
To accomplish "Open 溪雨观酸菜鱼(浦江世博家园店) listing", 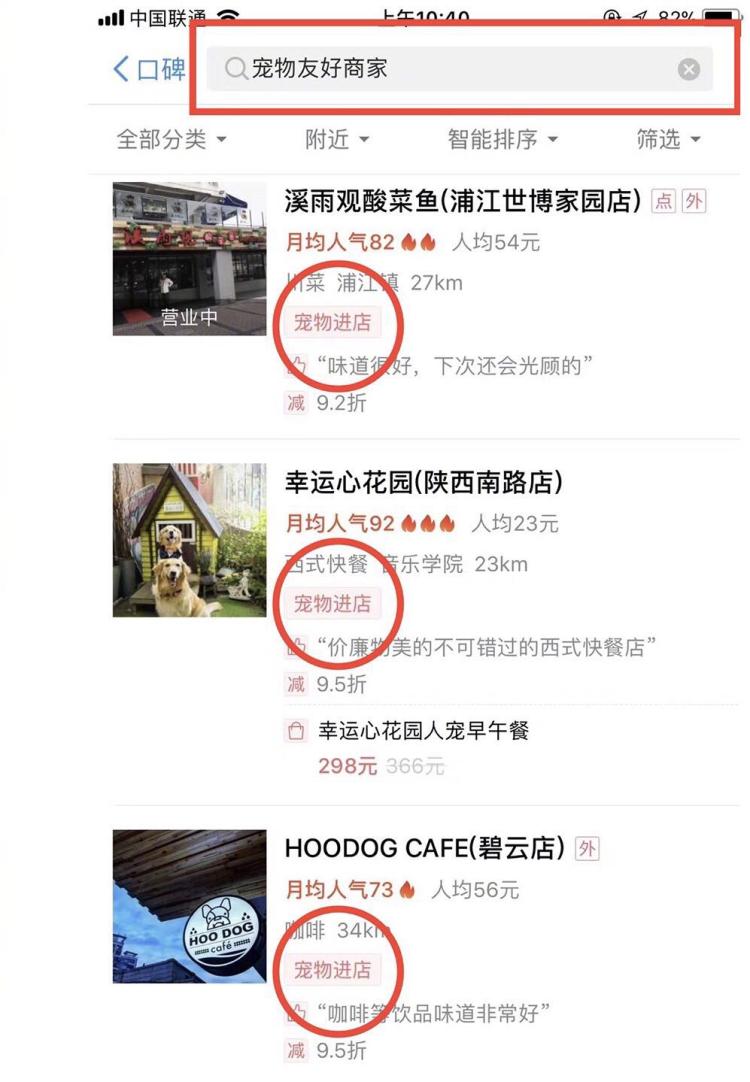I will (x=463, y=201).
